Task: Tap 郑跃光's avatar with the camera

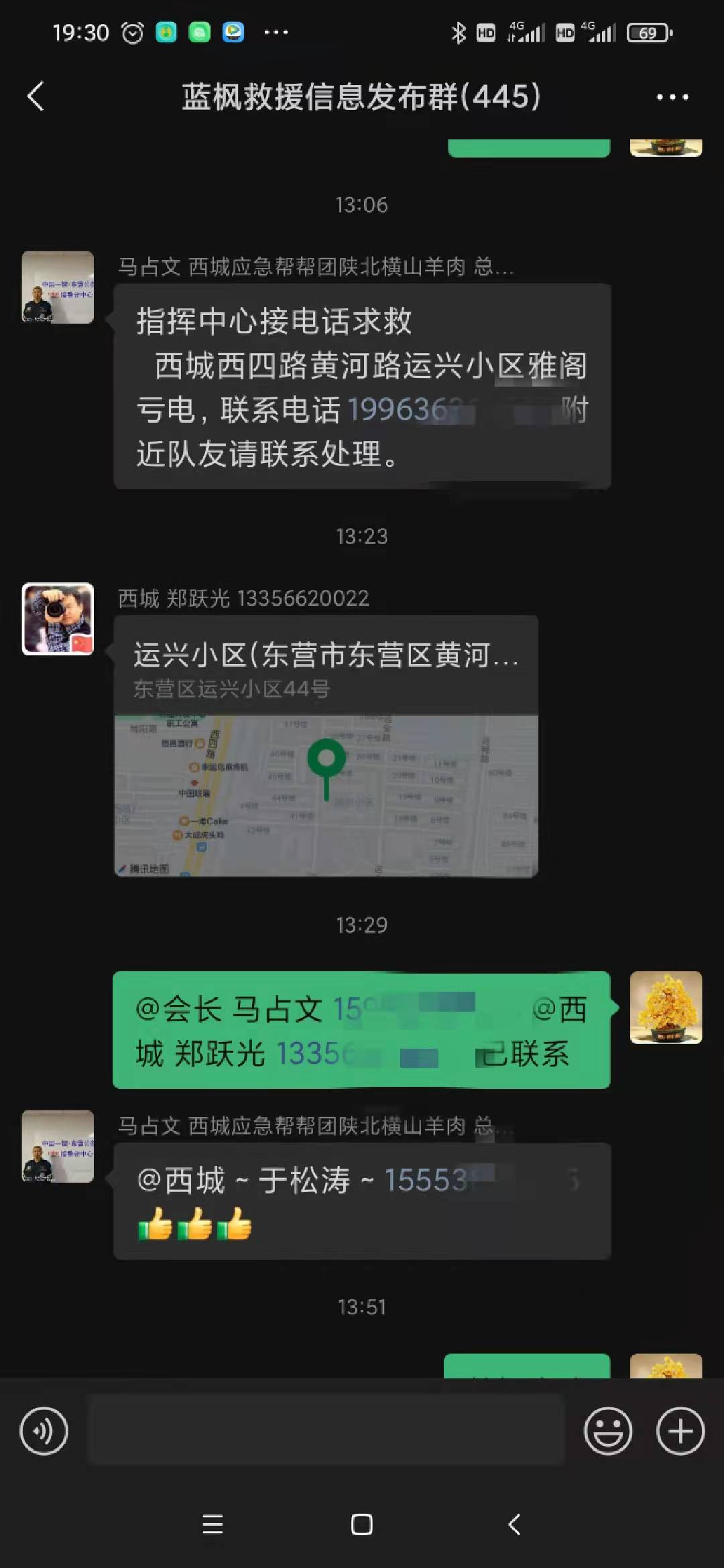Action: click(58, 618)
